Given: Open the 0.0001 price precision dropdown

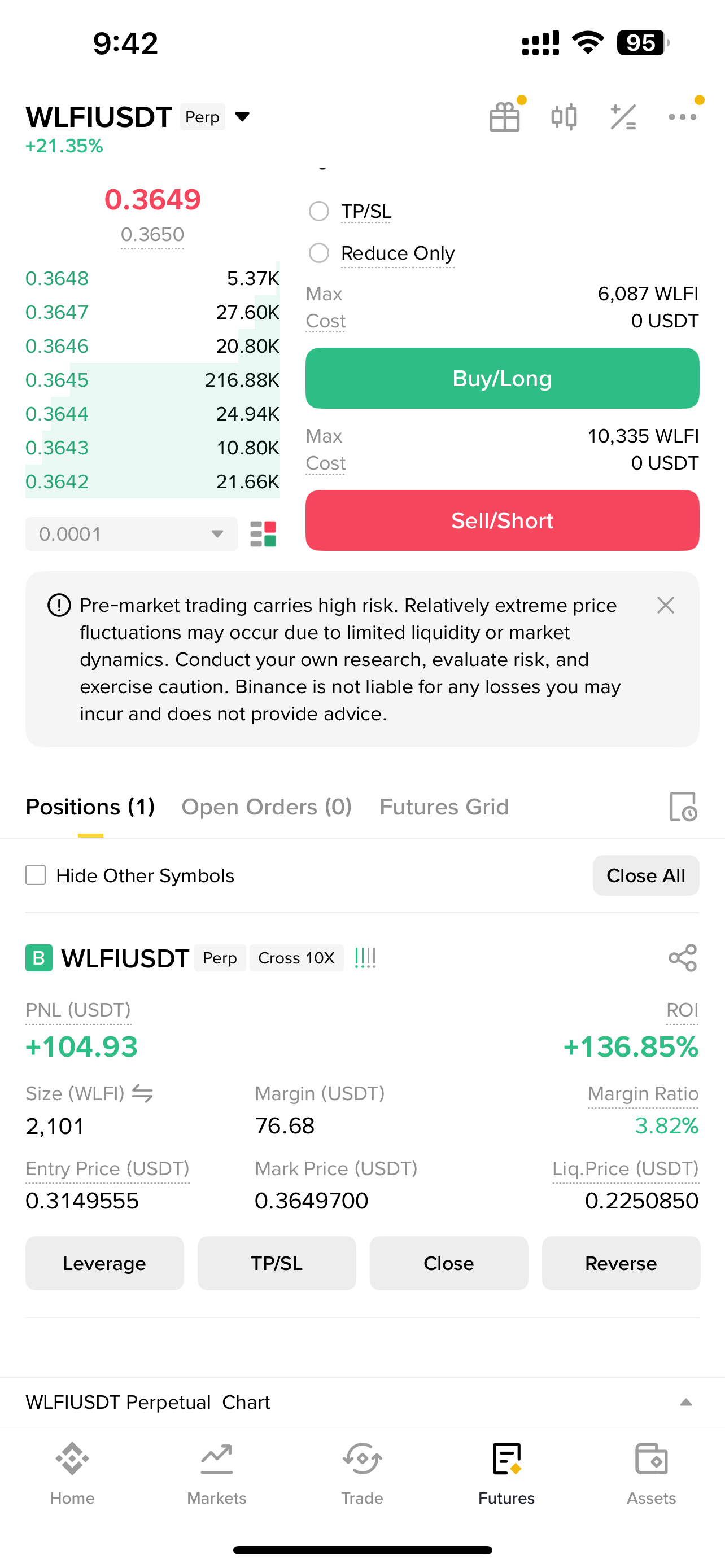Looking at the screenshot, I should coord(132,534).
